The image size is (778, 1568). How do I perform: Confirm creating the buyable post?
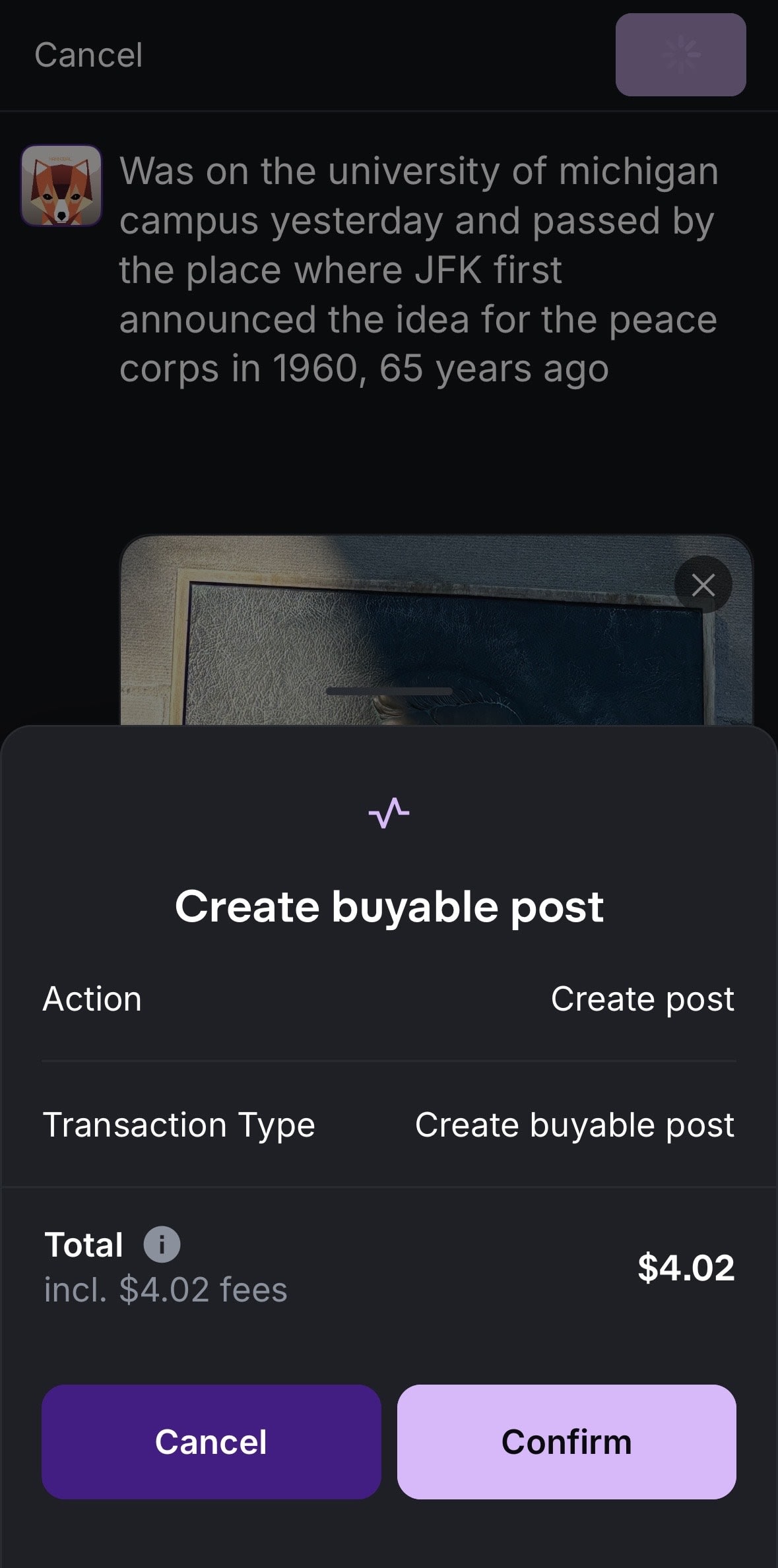pos(566,1441)
